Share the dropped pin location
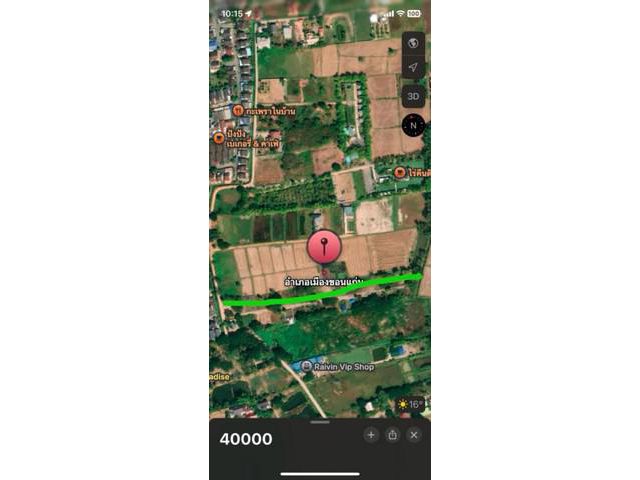This screenshot has width=640, height=480. pos(392,435)
